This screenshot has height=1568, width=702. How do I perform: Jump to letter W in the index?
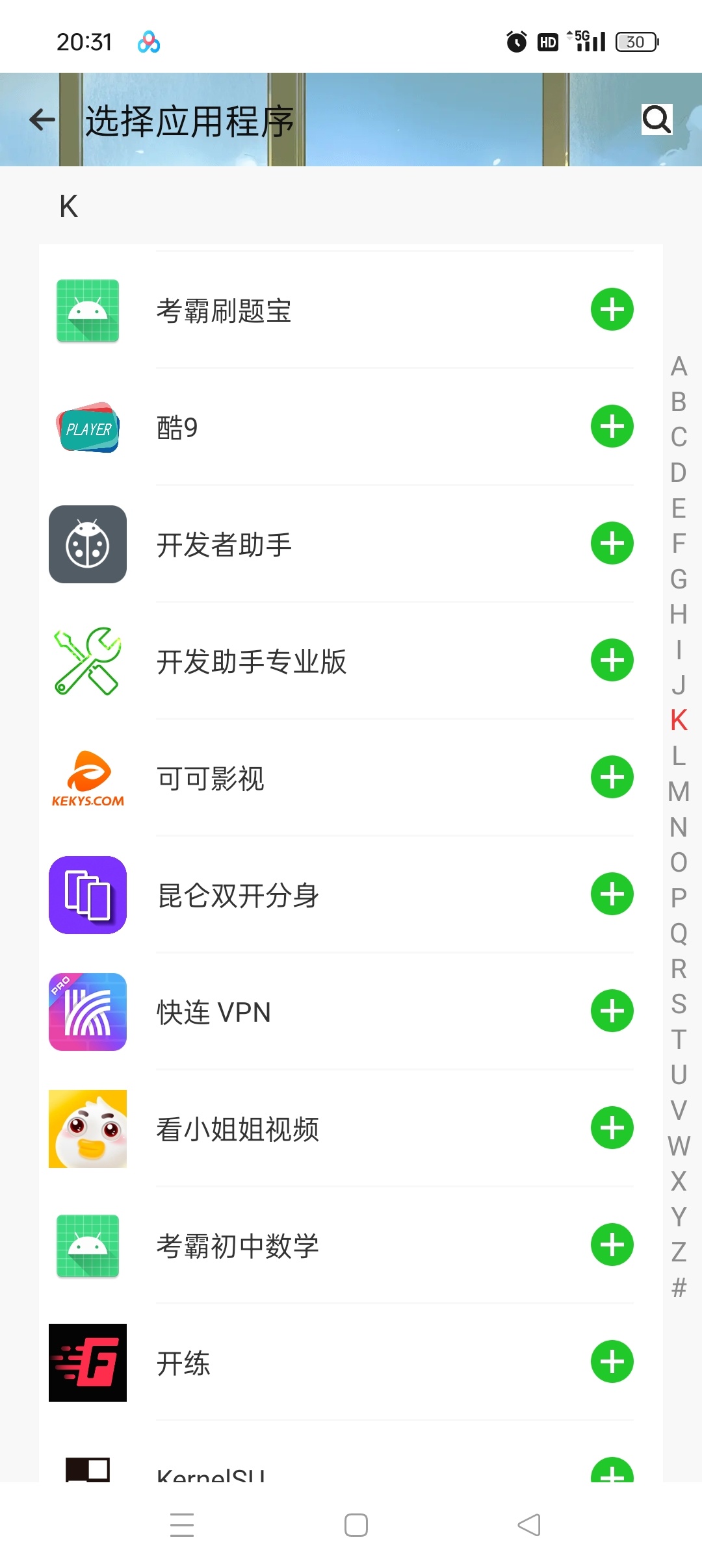(x=679, y=1146)
